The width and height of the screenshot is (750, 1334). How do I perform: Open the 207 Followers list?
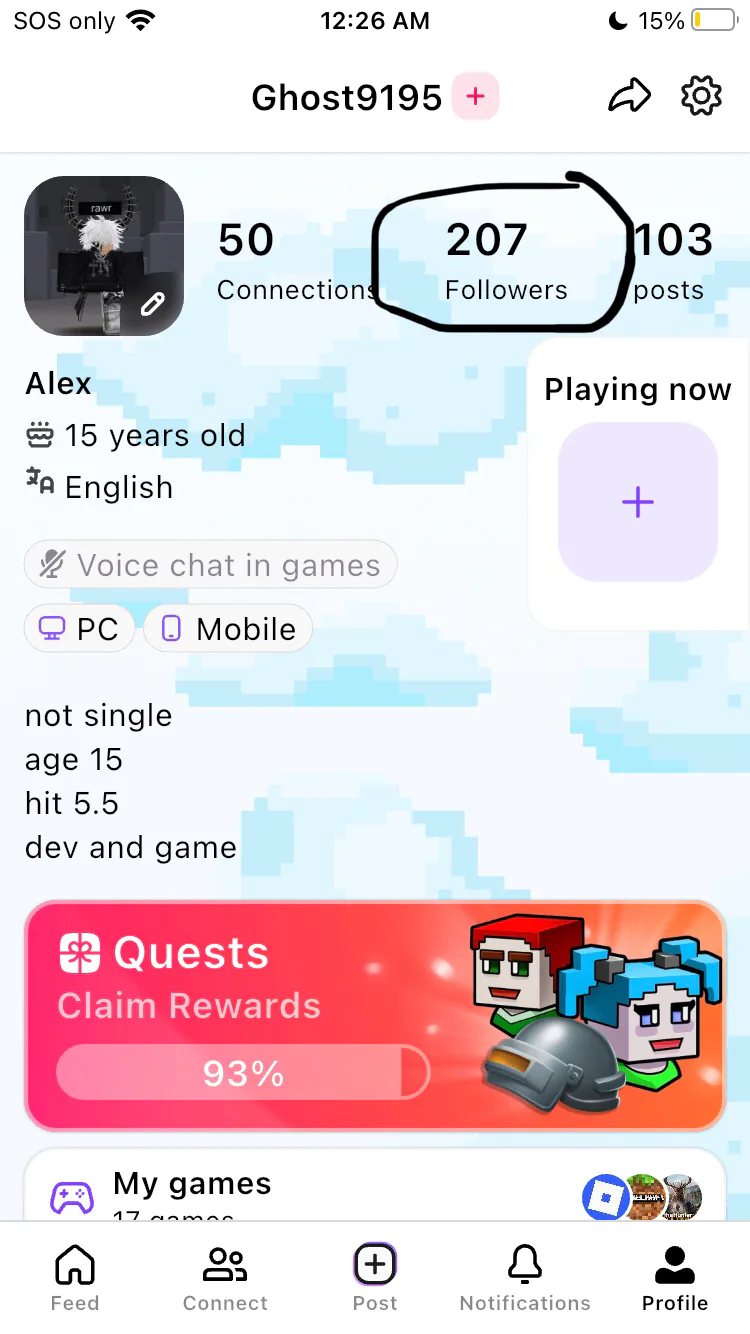click(505, 262)
